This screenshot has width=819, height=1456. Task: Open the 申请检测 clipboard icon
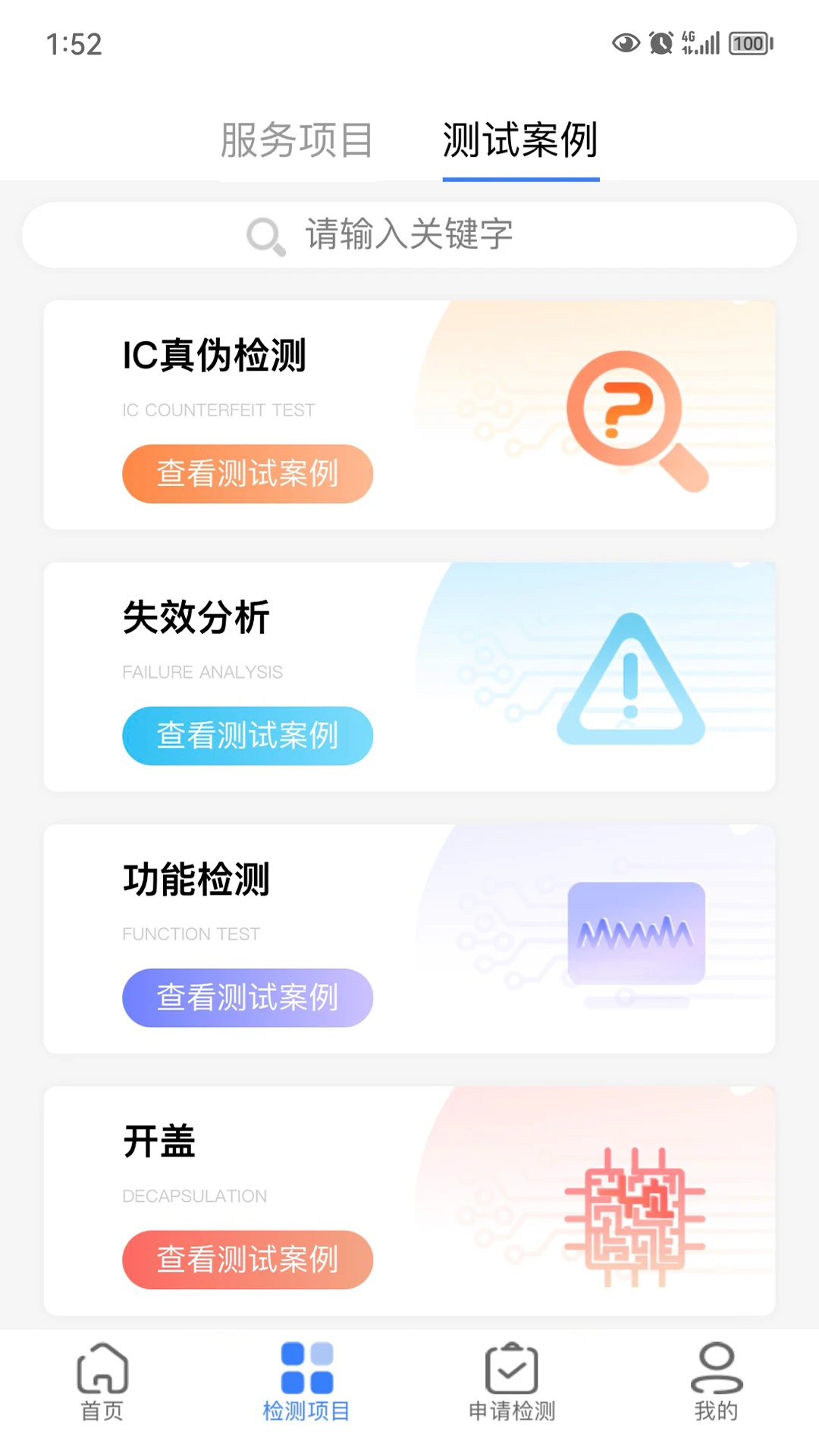pyautogui.click(x=512, y=1370)
